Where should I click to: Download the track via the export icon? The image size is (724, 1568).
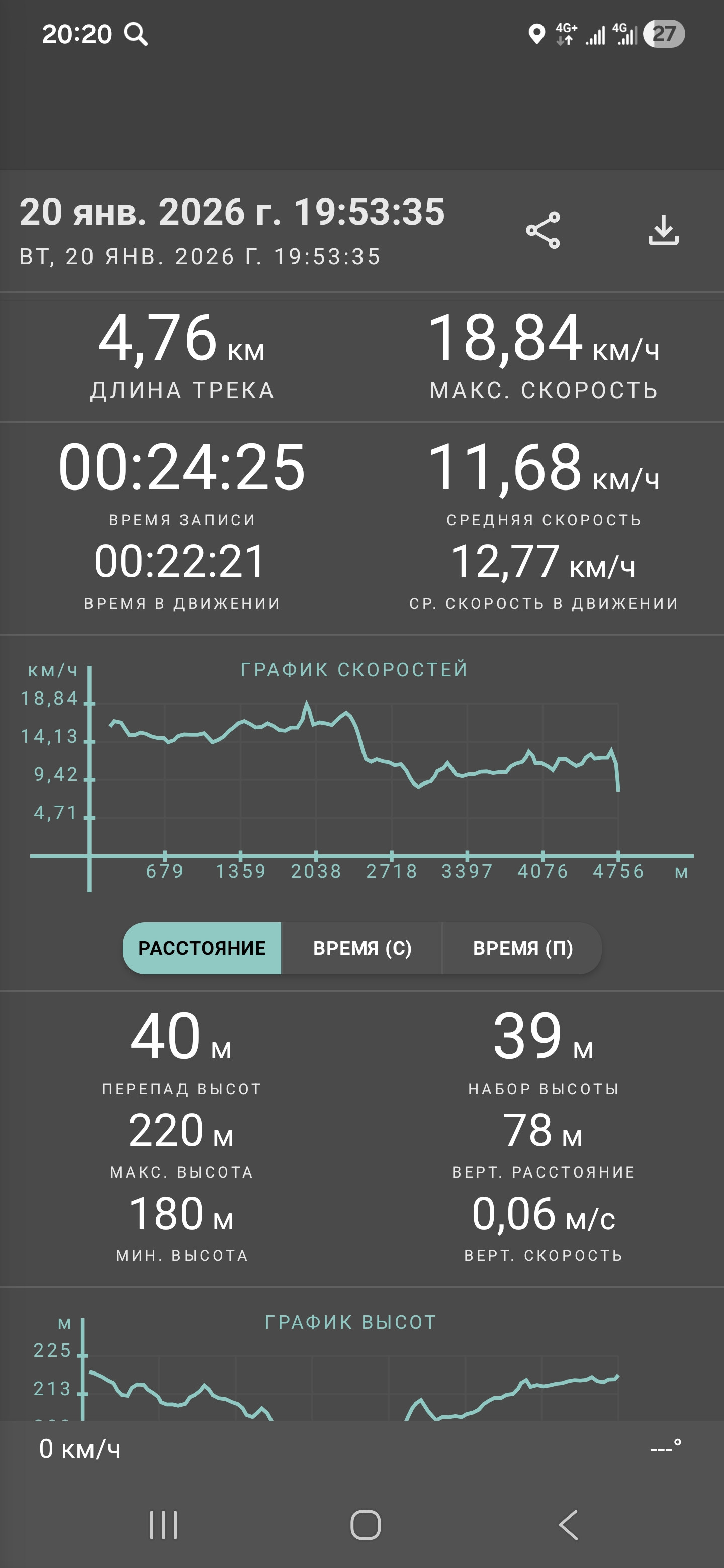pos(663,230)
